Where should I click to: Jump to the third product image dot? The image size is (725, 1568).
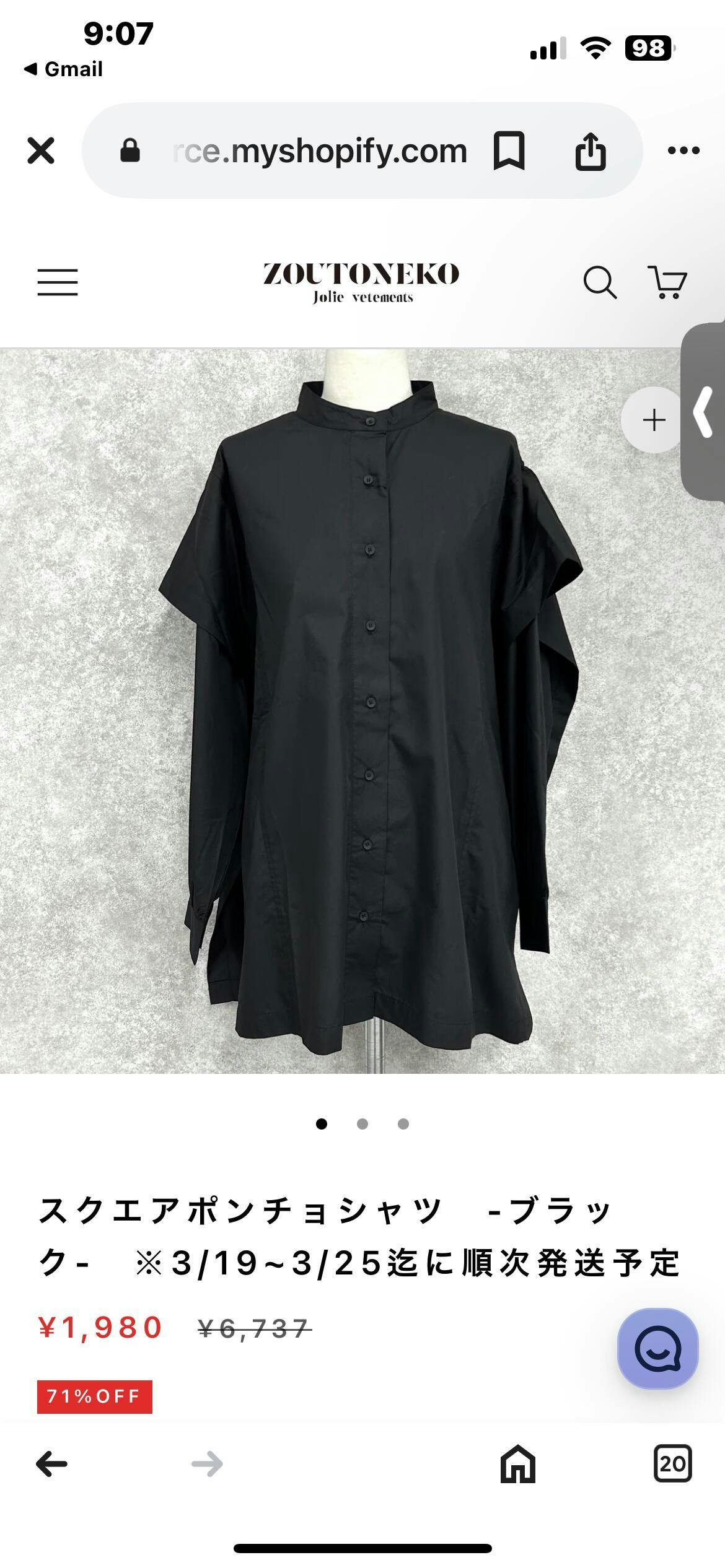pos(403,1124)
